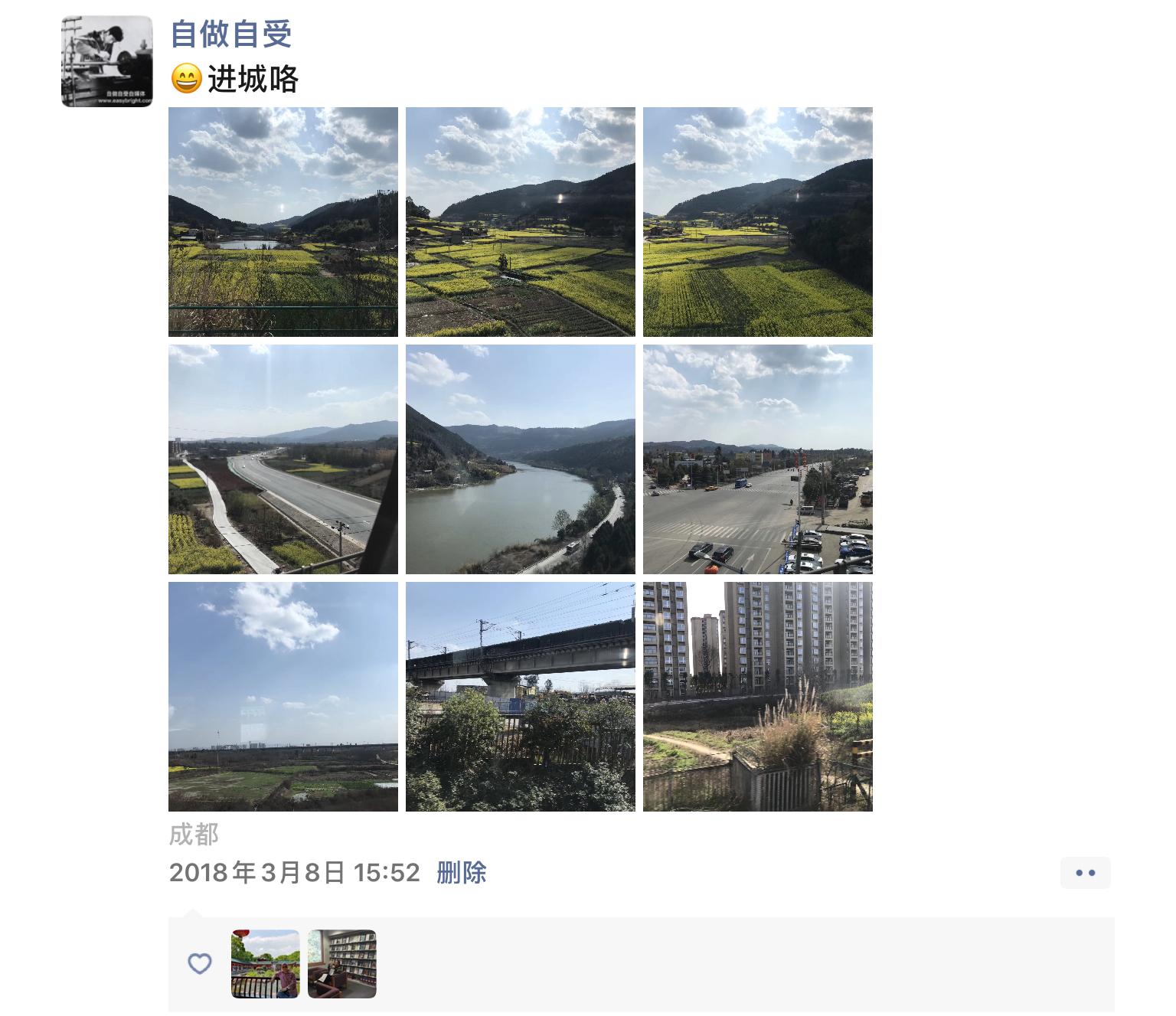View the third photo of rapeseed fields
This screenshot has height=1016, width=1176.
coord(758,222)
